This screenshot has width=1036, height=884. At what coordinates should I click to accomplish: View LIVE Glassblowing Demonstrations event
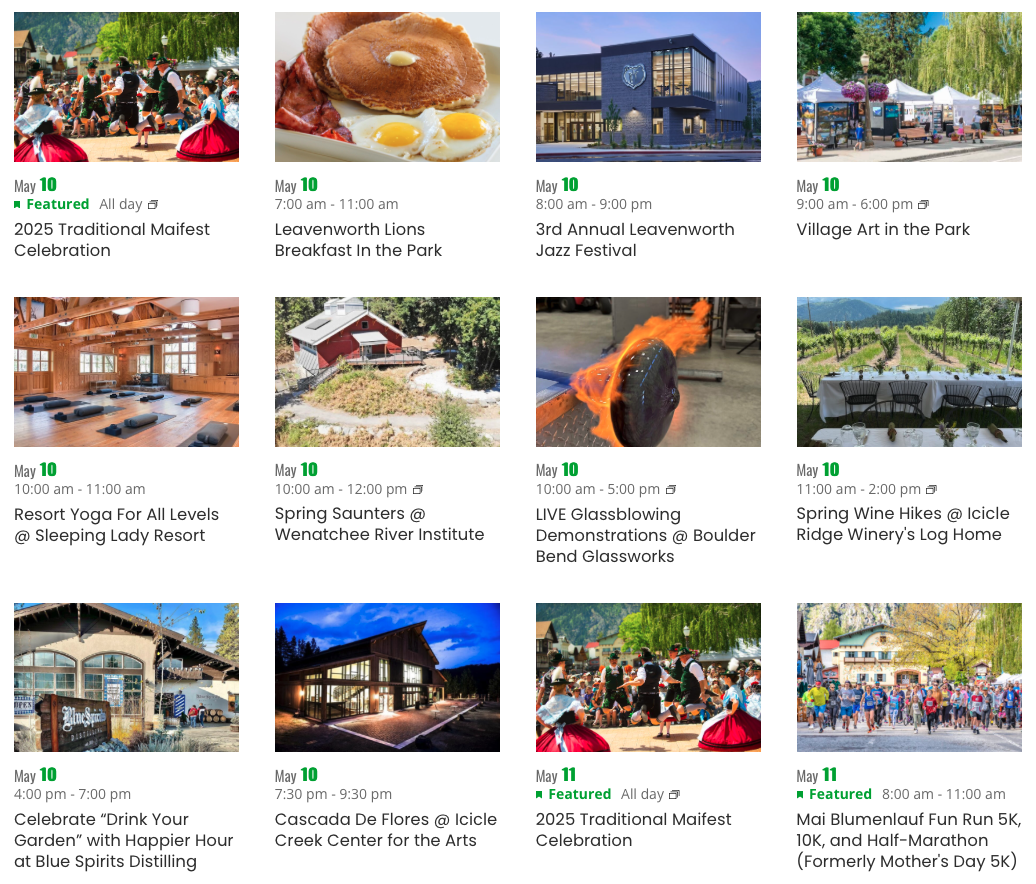646,535
